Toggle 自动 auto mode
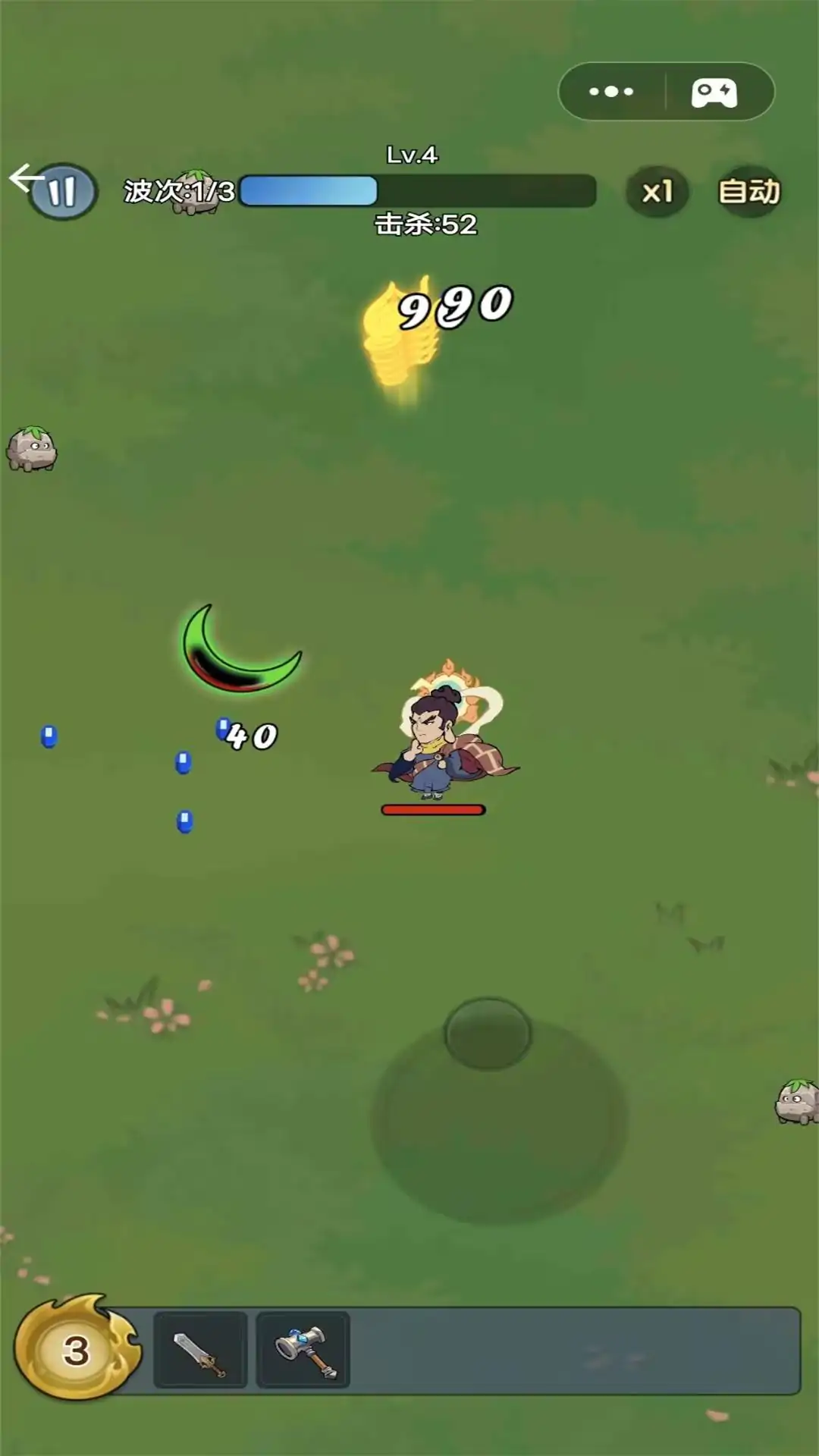819x1456 pixels. [x=748, y=192]
